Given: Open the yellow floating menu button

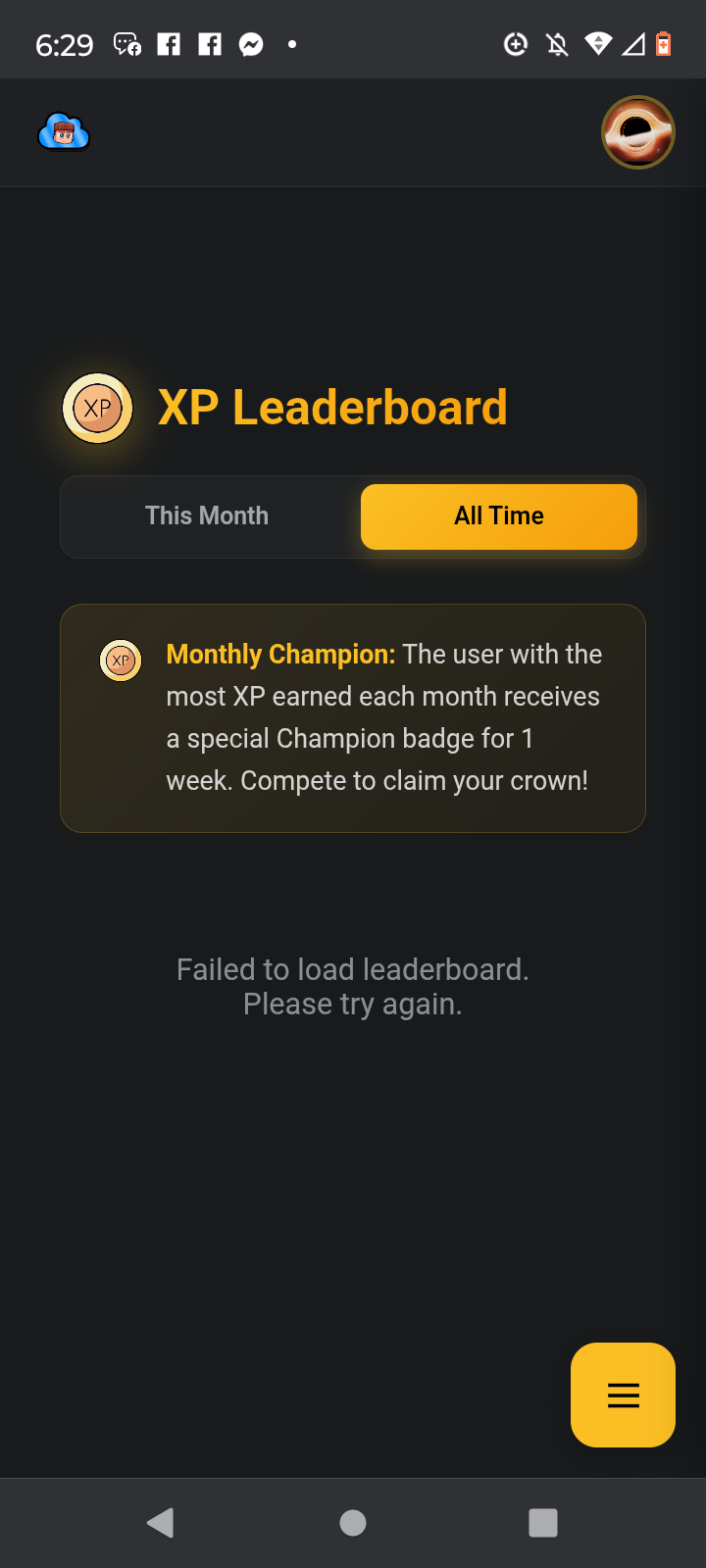Looking at the screenshot, I should click(x=623, y=1395).
